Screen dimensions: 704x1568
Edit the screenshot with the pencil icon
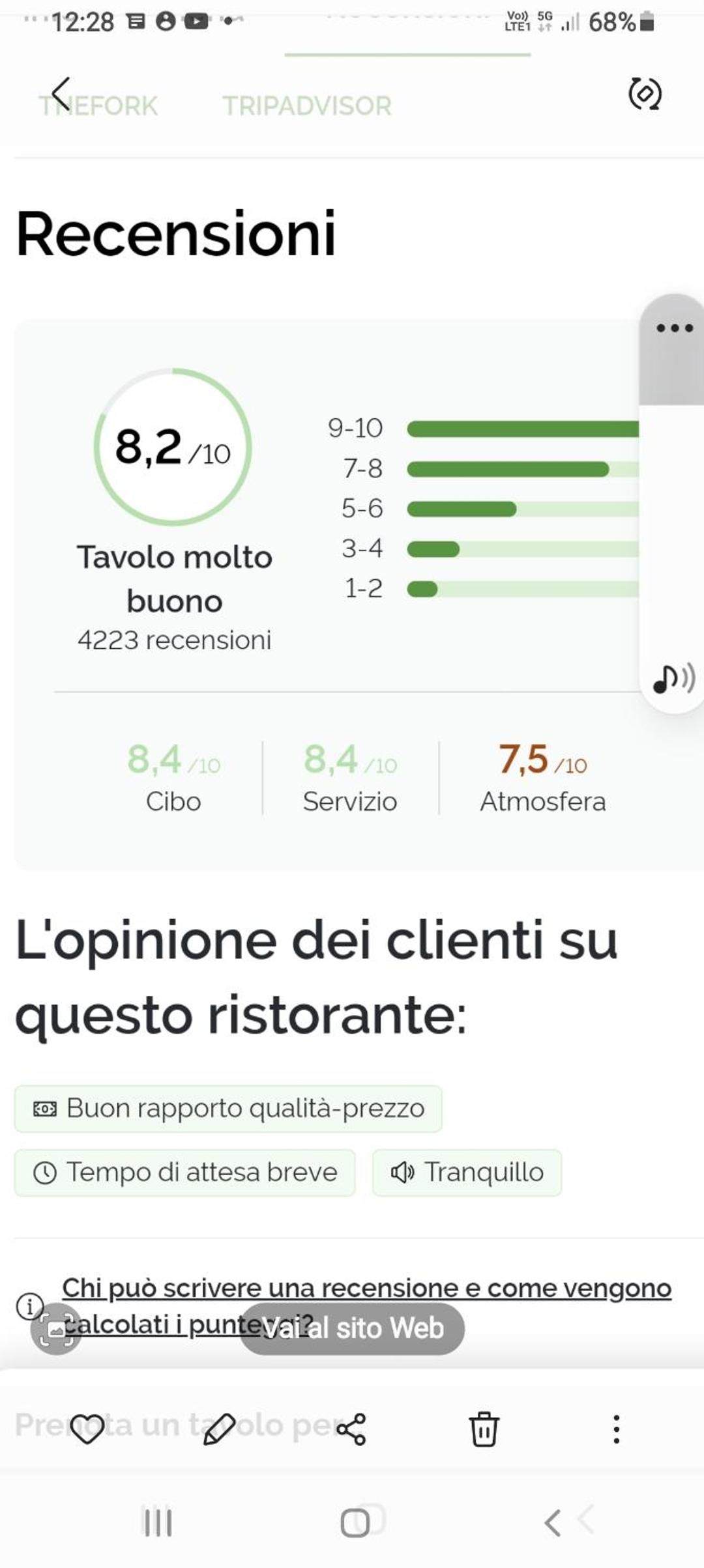(219, 1429)
